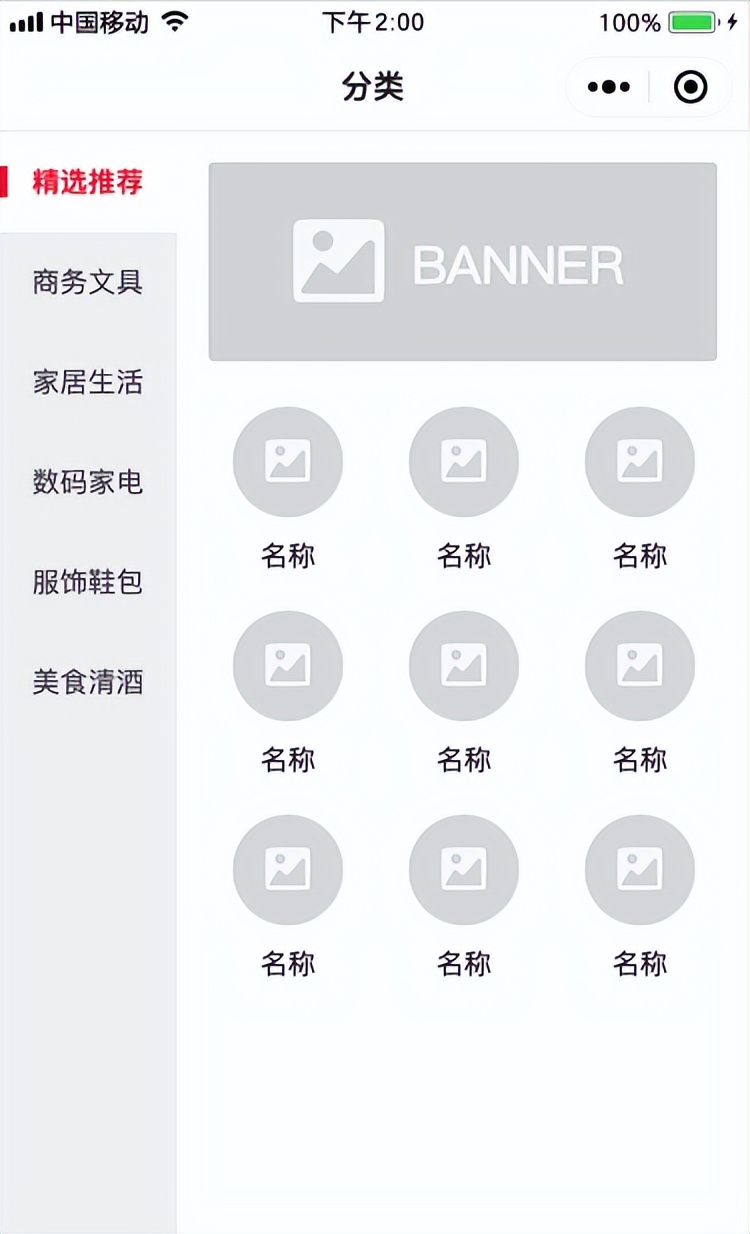Tap the middle 名称 label in row one
750x1234 pixels.
463,556
